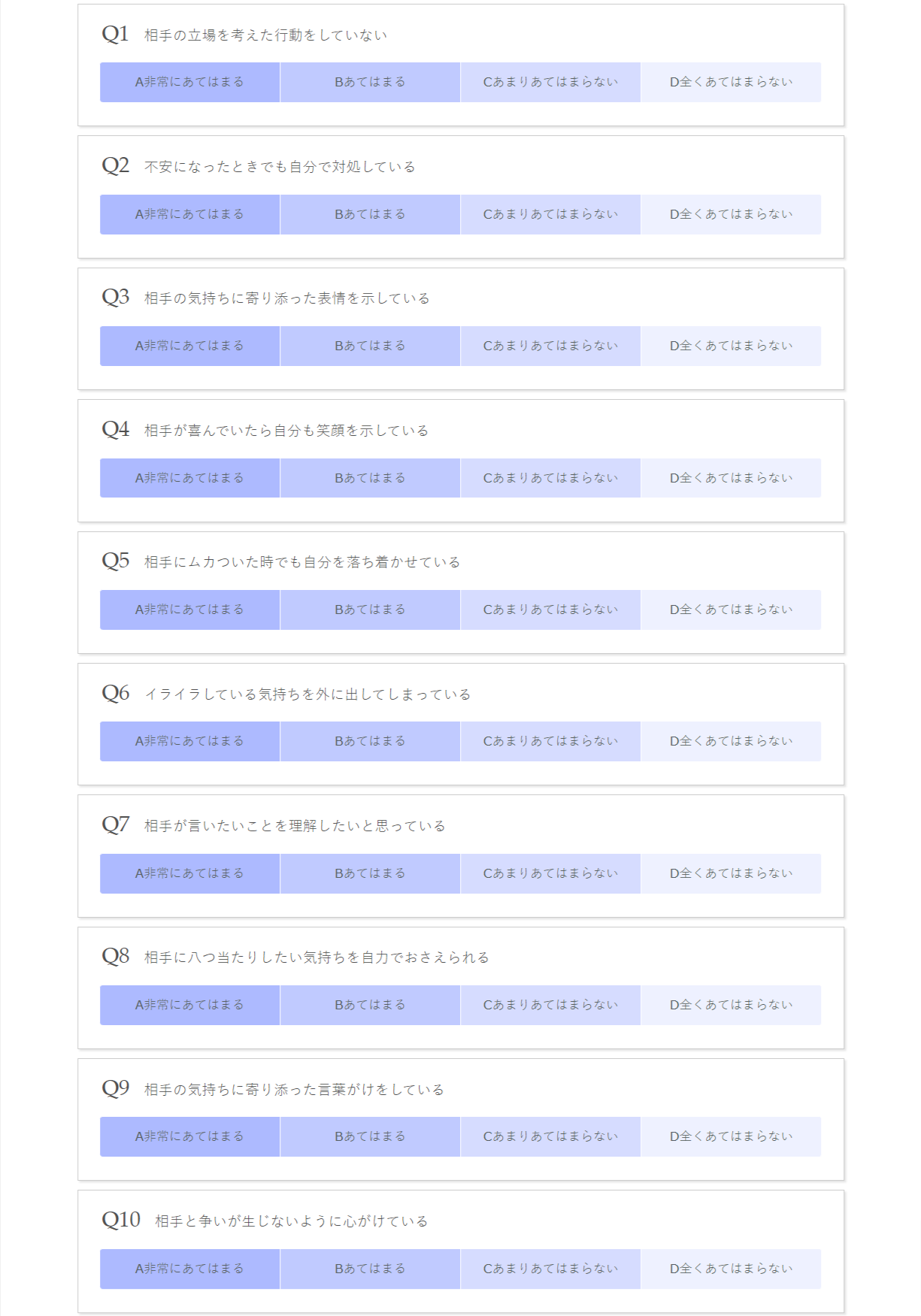Screen dimensions: 921x1316
Task: Choose Bあてはまる for Q7
Action: [370, 873]
